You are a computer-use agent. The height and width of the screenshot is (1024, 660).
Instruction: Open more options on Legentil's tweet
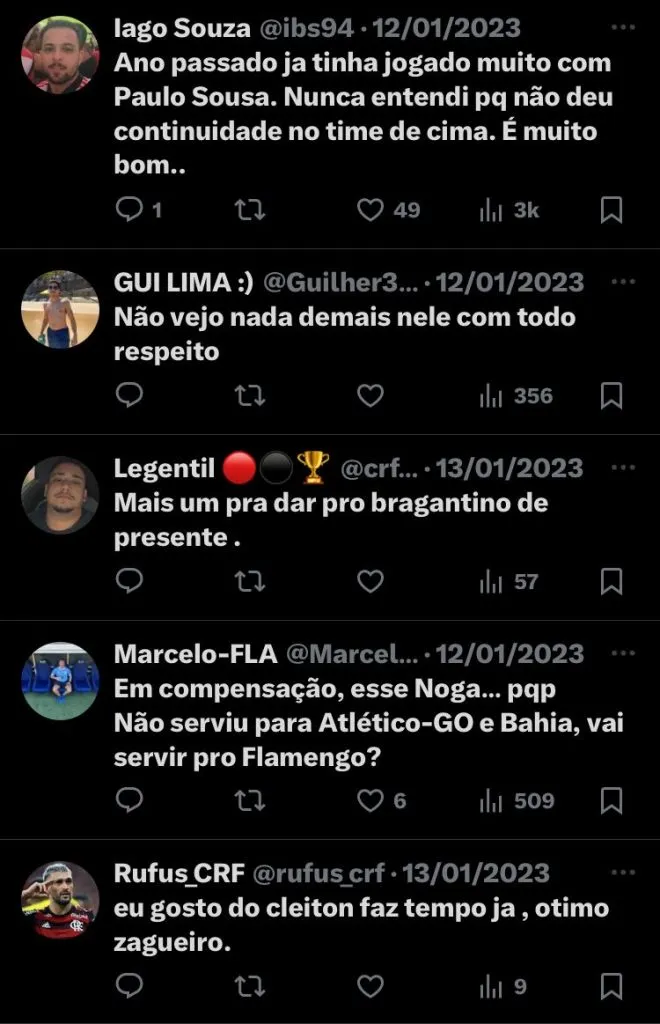coord(623,467)
